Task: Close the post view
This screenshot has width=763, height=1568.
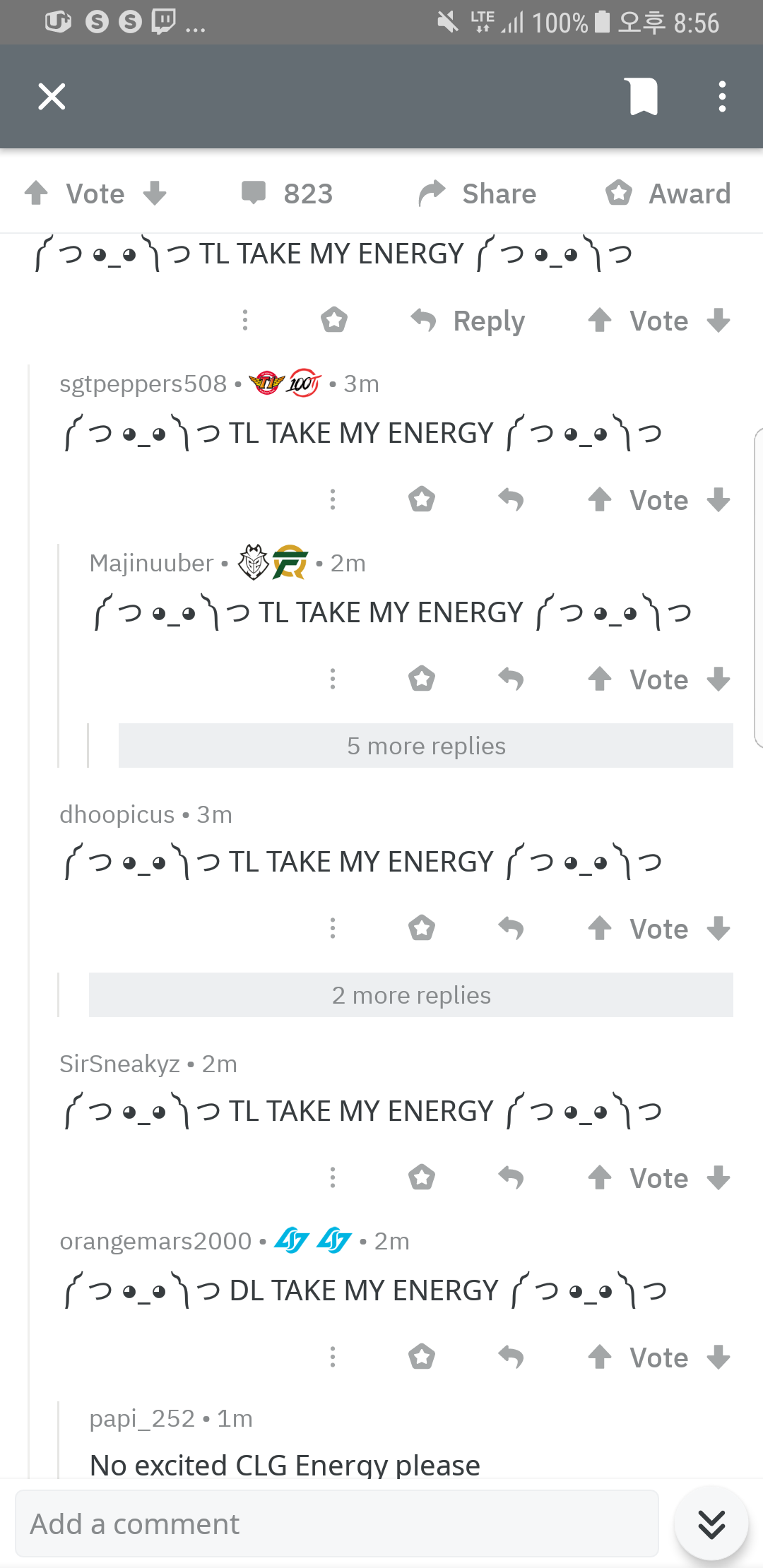Action: coord(52,97)
